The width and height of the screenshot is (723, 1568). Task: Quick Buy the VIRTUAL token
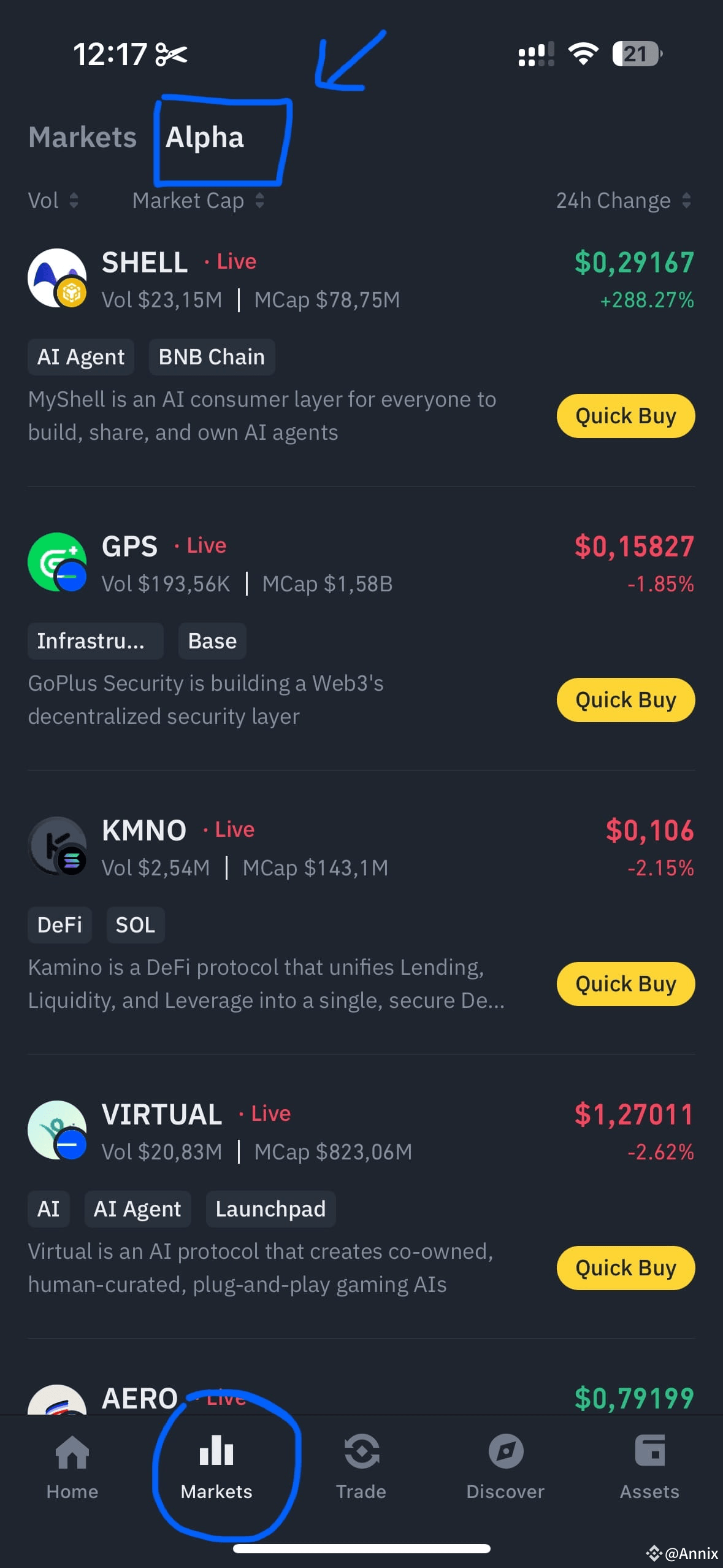(x=625, y=1268)
